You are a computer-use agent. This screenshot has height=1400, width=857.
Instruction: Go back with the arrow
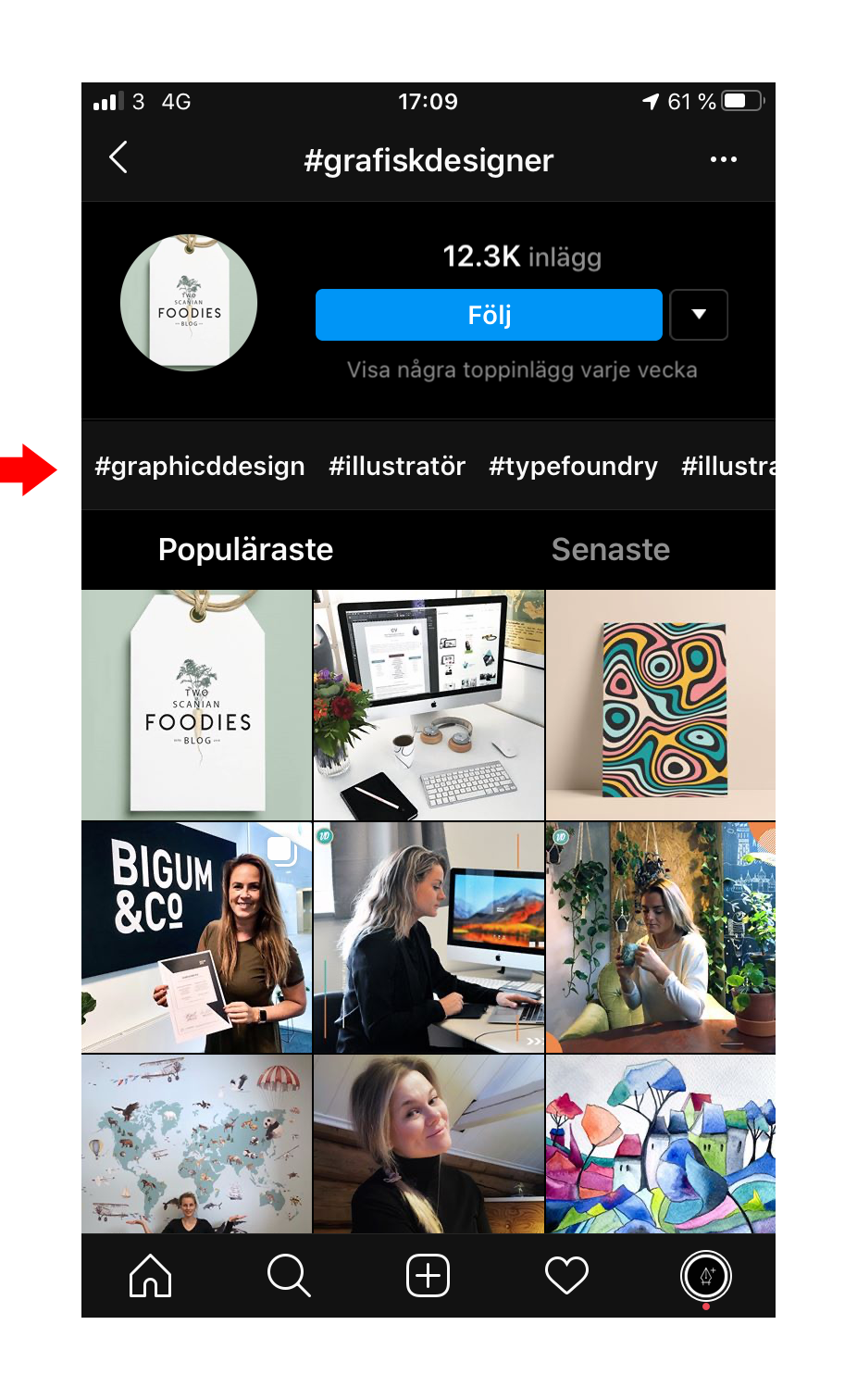coord(118,158)
